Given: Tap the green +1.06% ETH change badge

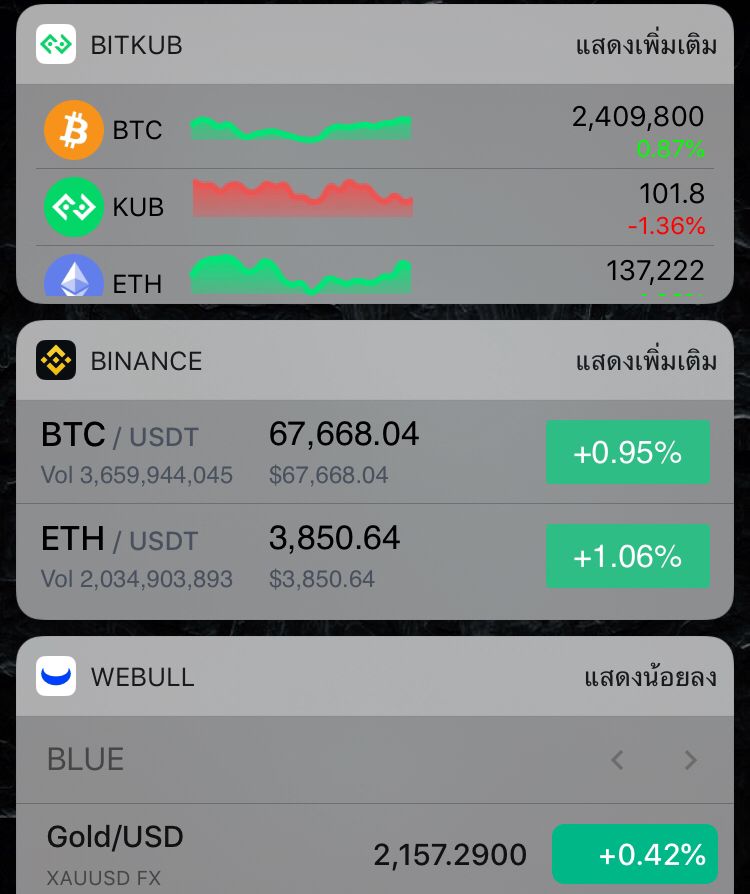Looking at the screenshot, I should 628,556.
